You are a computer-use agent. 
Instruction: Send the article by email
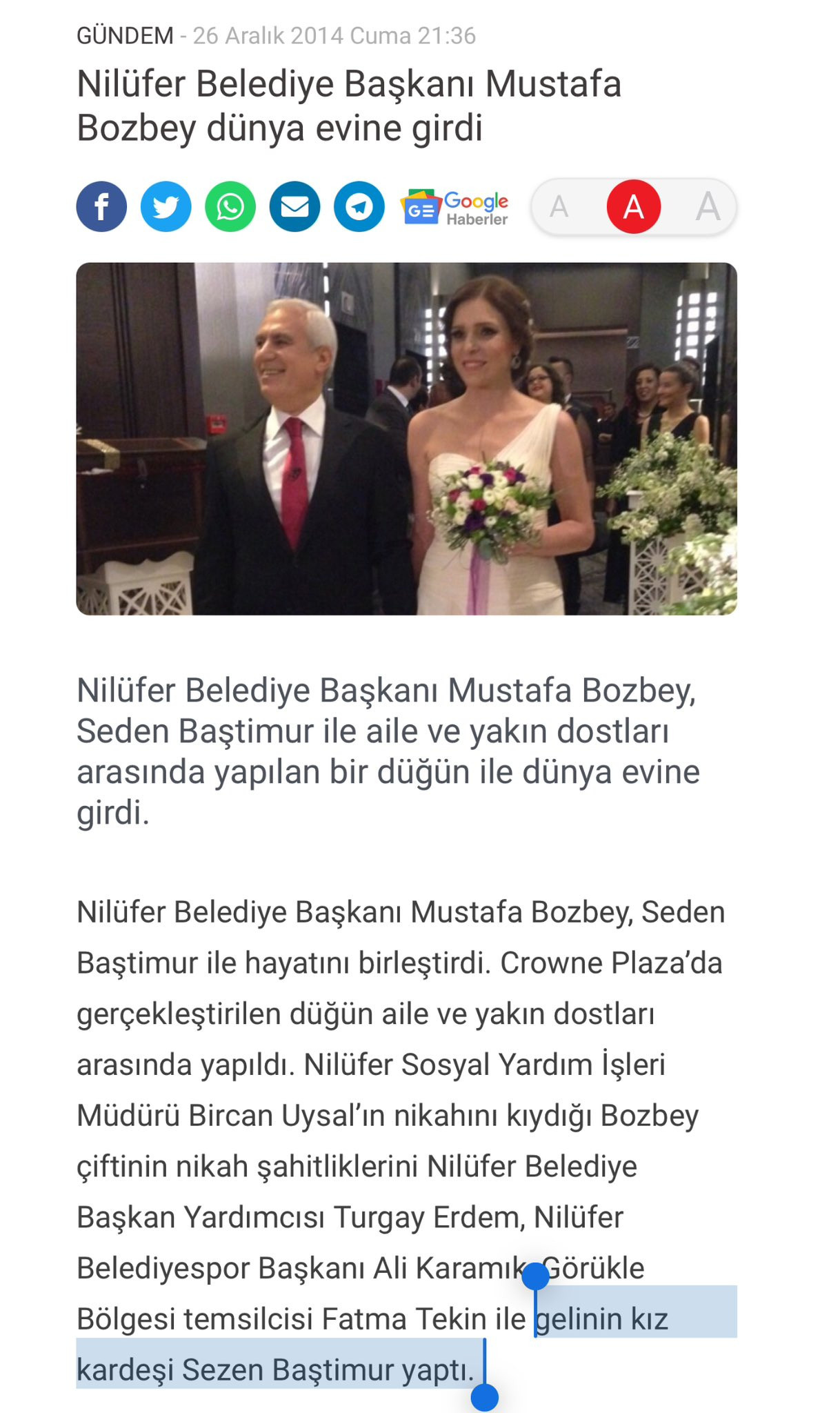(294, 206)
